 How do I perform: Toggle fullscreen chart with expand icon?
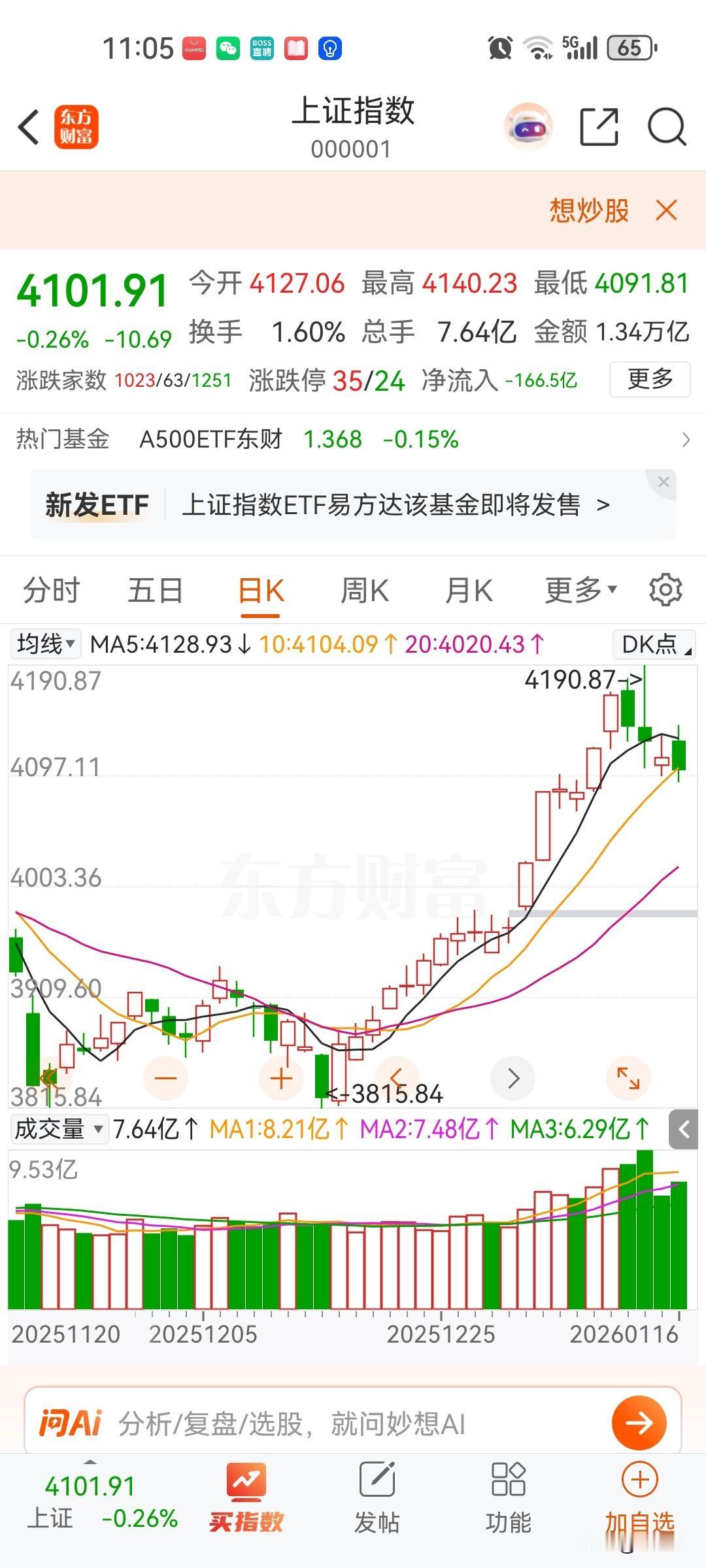(628, 1077)
